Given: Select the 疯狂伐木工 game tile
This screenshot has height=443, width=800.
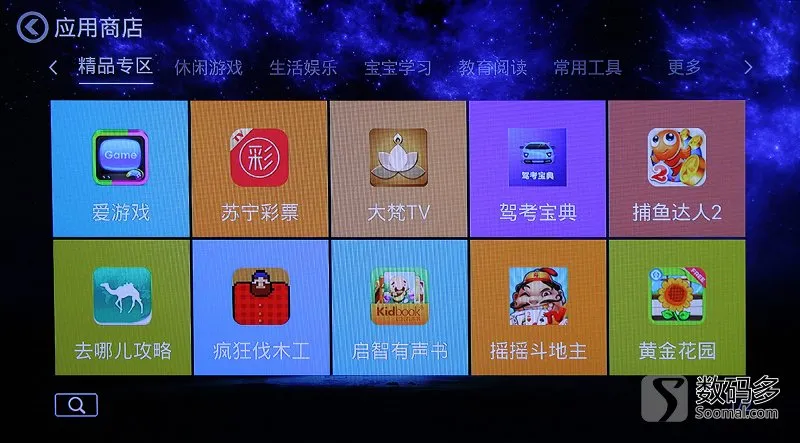Looking at the screenshot, I should point(260,307).
